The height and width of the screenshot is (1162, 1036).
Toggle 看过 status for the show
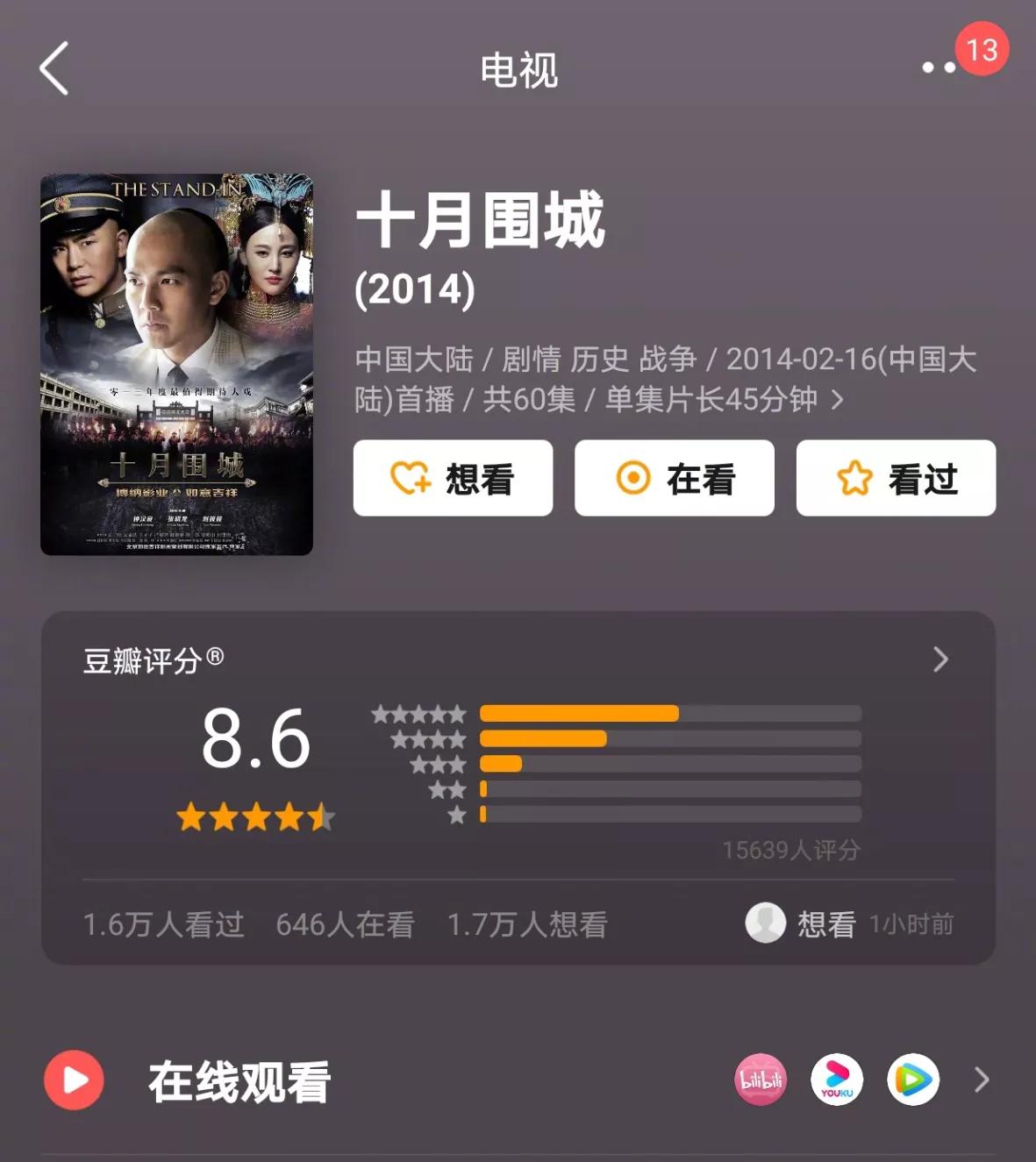[896, 478]
